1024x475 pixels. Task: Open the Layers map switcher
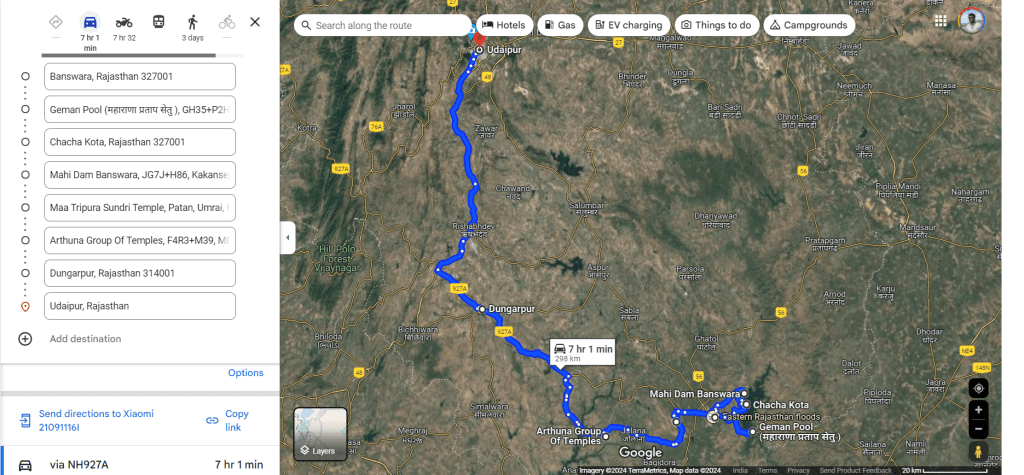320,433
